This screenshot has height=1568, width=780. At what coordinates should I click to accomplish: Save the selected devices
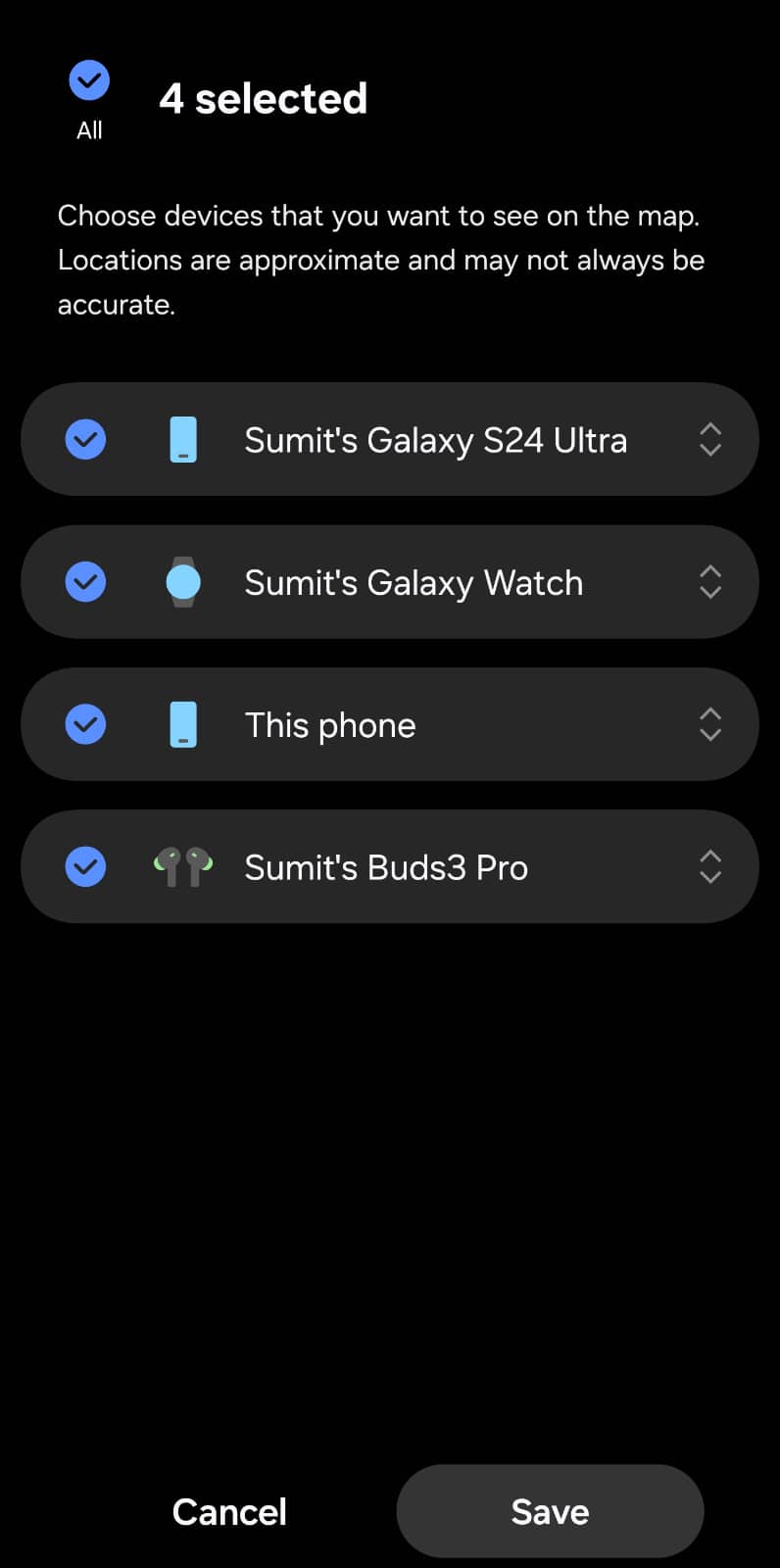550,1511
